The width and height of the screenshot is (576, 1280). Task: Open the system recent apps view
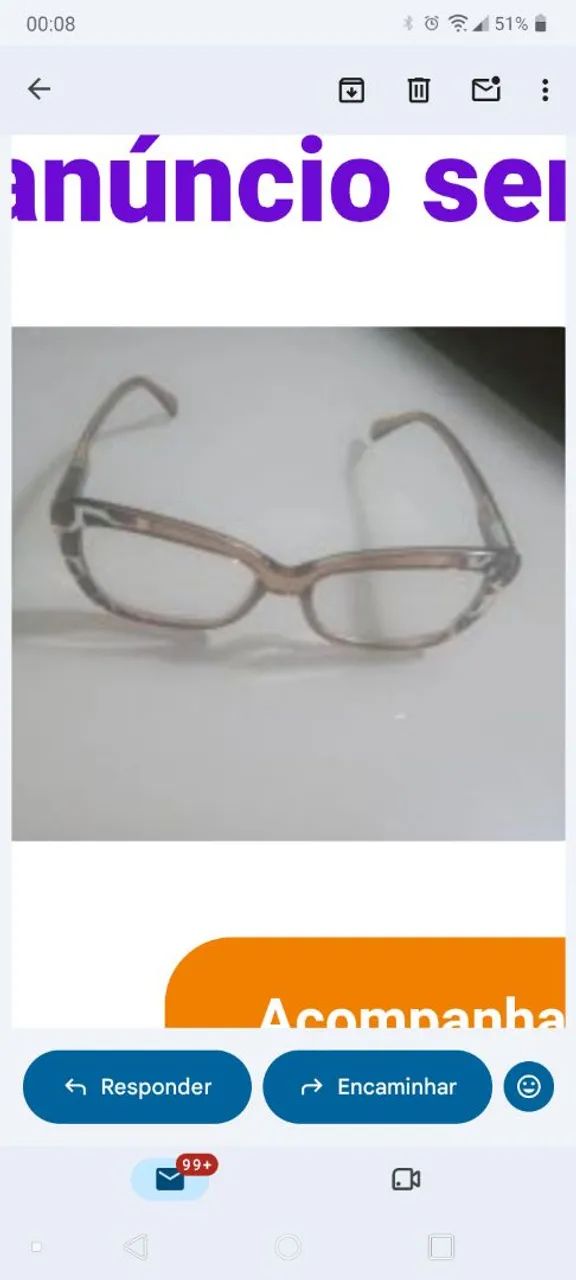[441, 1247]
